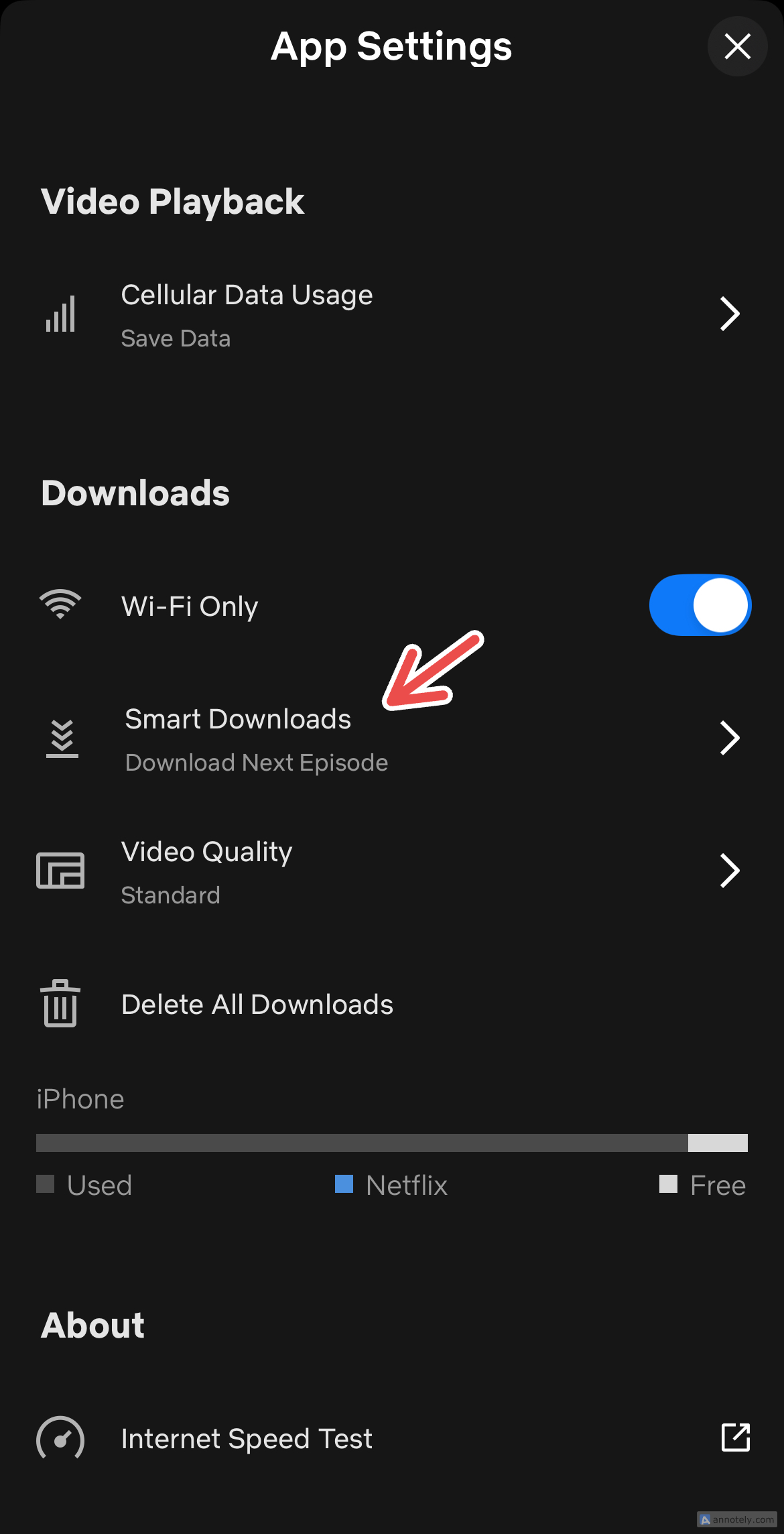Image resolution: width=784 pixels, height=1534 pixels.
Task: Tap Delete All Downloads
Action: pos(257,1003)
